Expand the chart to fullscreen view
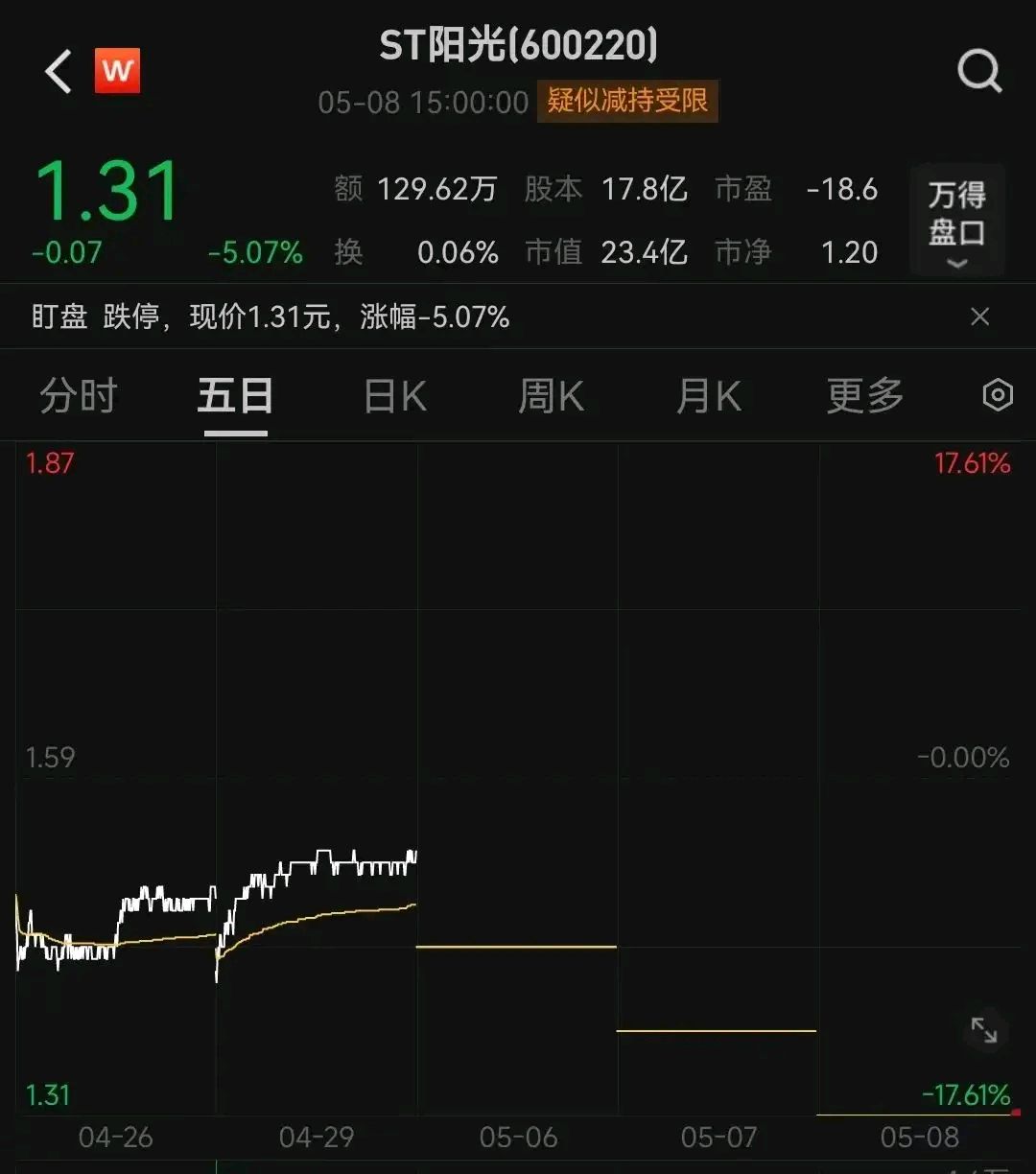The image size is (1036, 1174). pos(983,1028)
